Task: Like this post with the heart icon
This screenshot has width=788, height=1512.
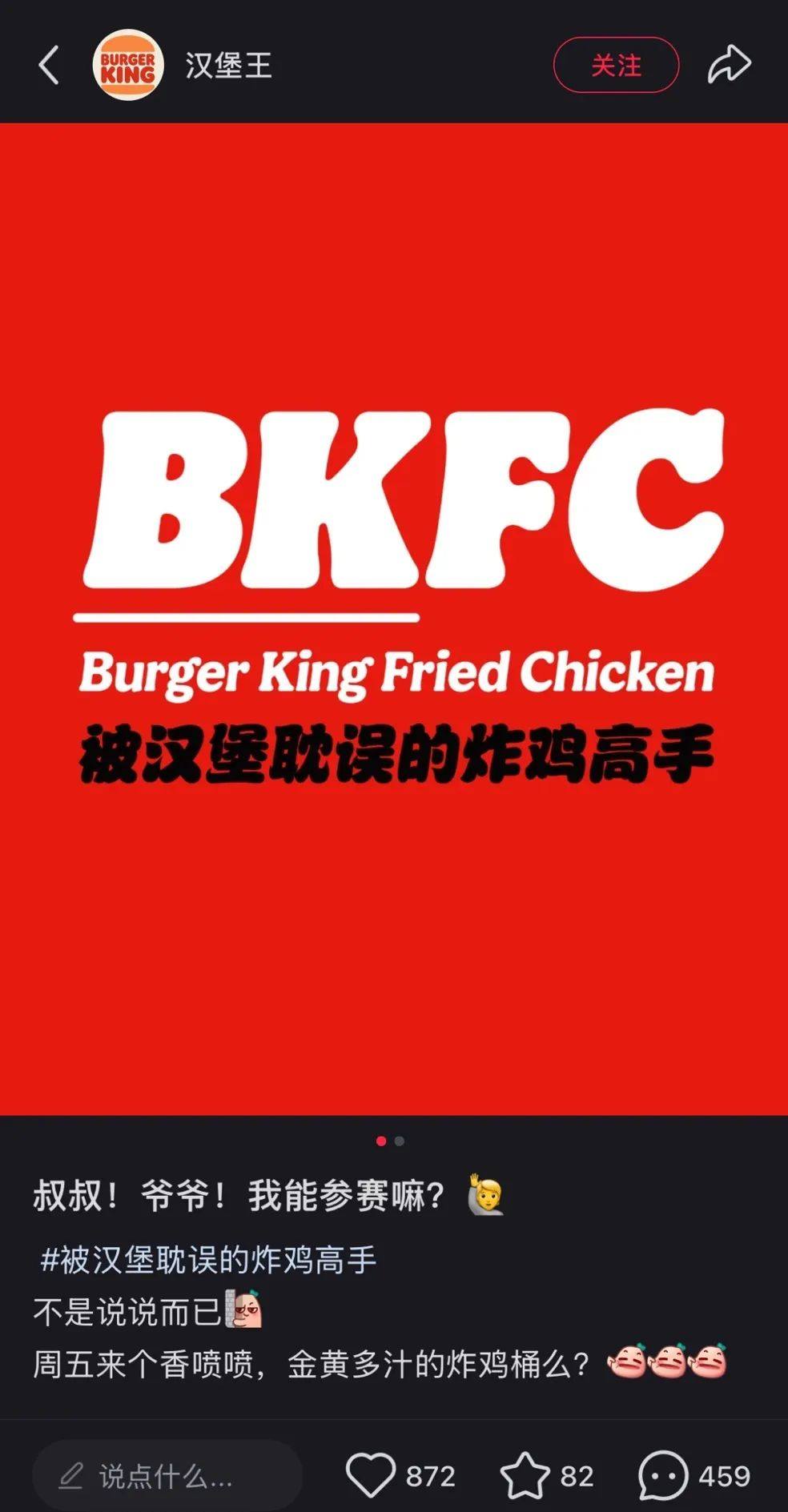Action: 371,1475
